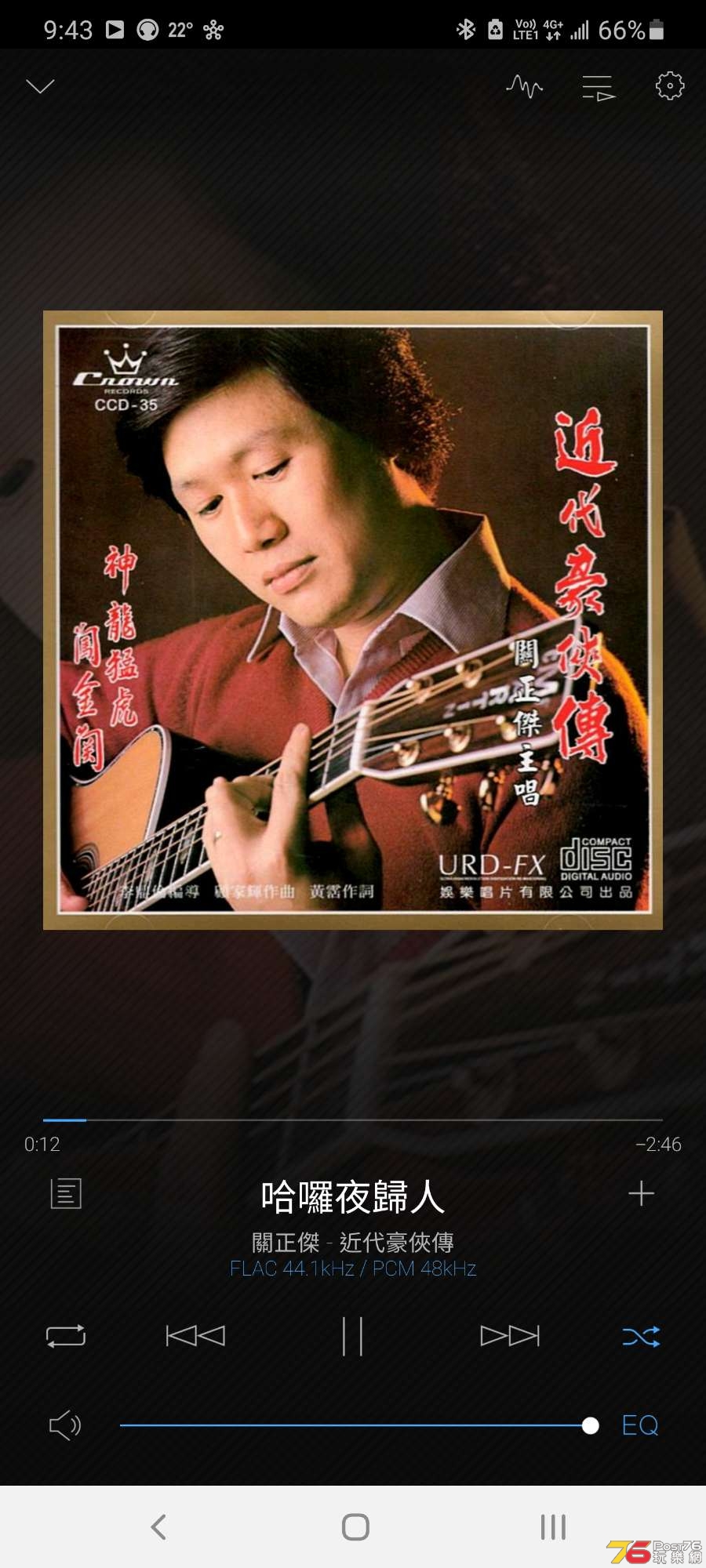Collapse the player with the down chevron
This screenshot has width=706, height=1568.
click(40, 86)
